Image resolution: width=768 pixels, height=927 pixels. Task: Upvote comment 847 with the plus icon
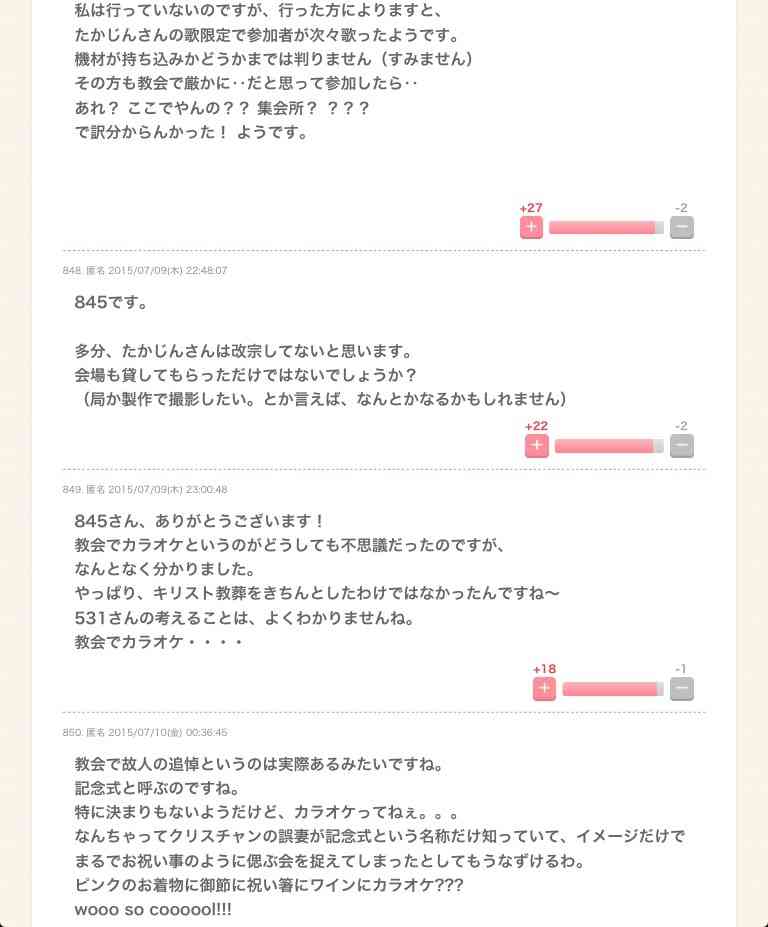click(531, 227)
